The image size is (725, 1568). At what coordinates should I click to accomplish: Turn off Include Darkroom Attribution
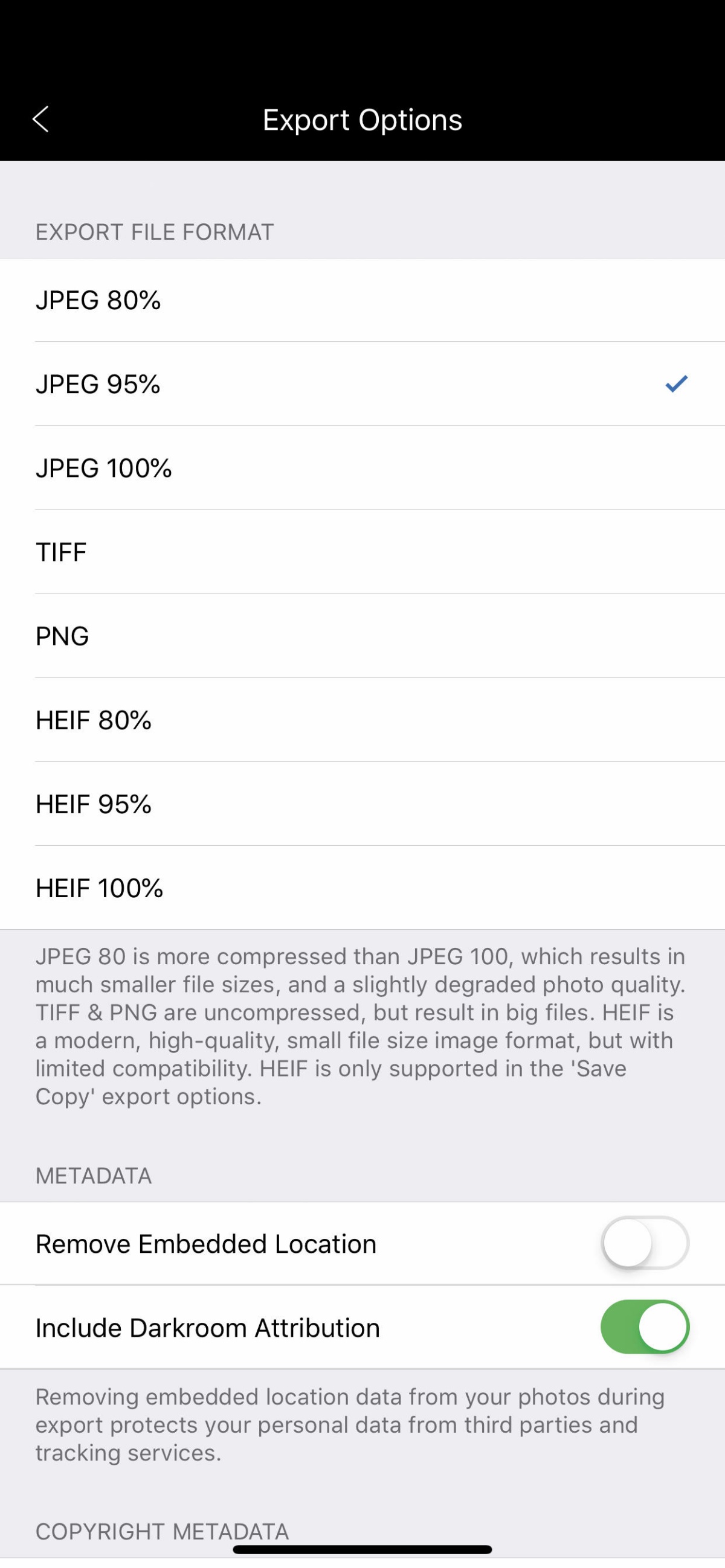(645, 1328)
